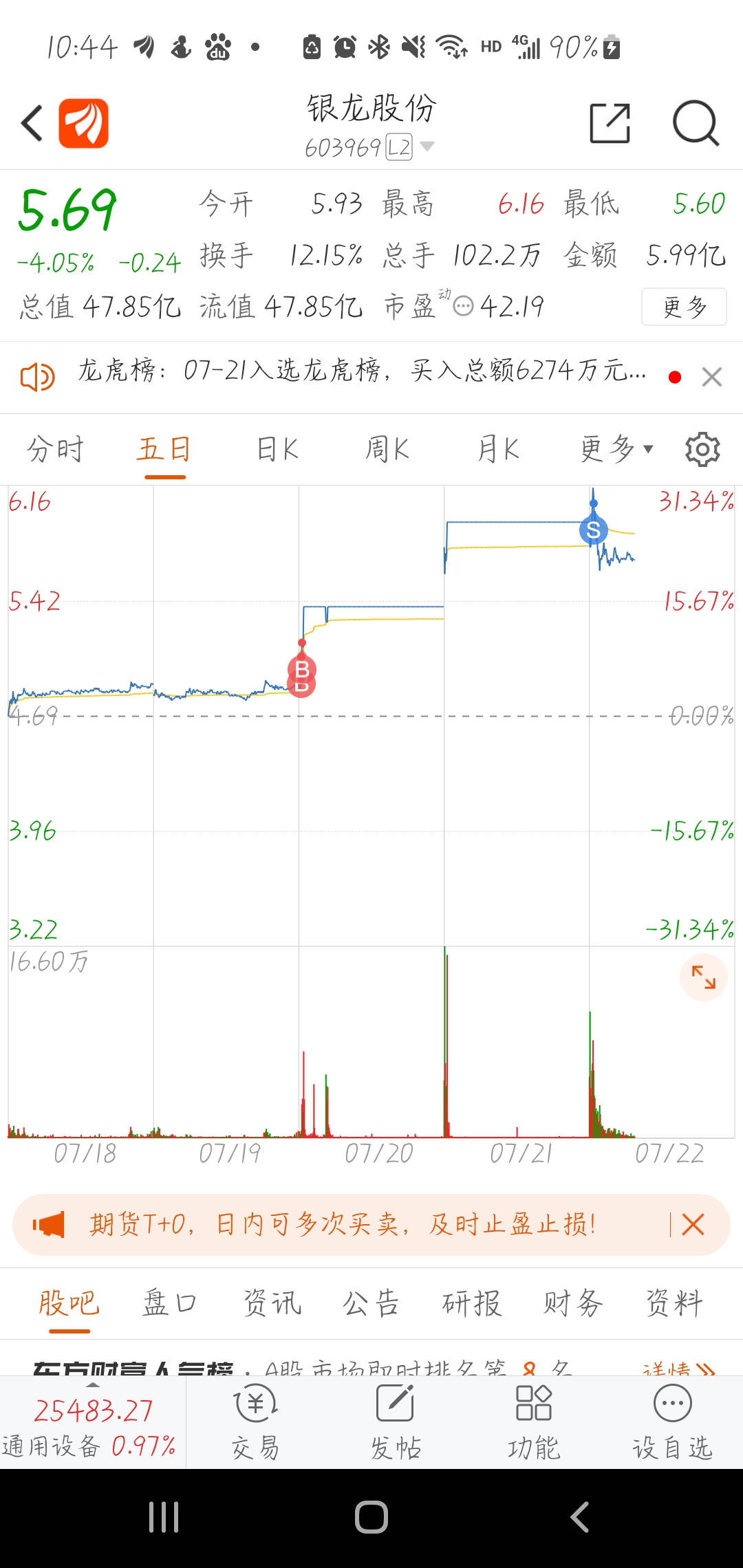Go back using the top-left arrow
The image size is (743, 1568).
pyautogui.click(x=32, y=124)
